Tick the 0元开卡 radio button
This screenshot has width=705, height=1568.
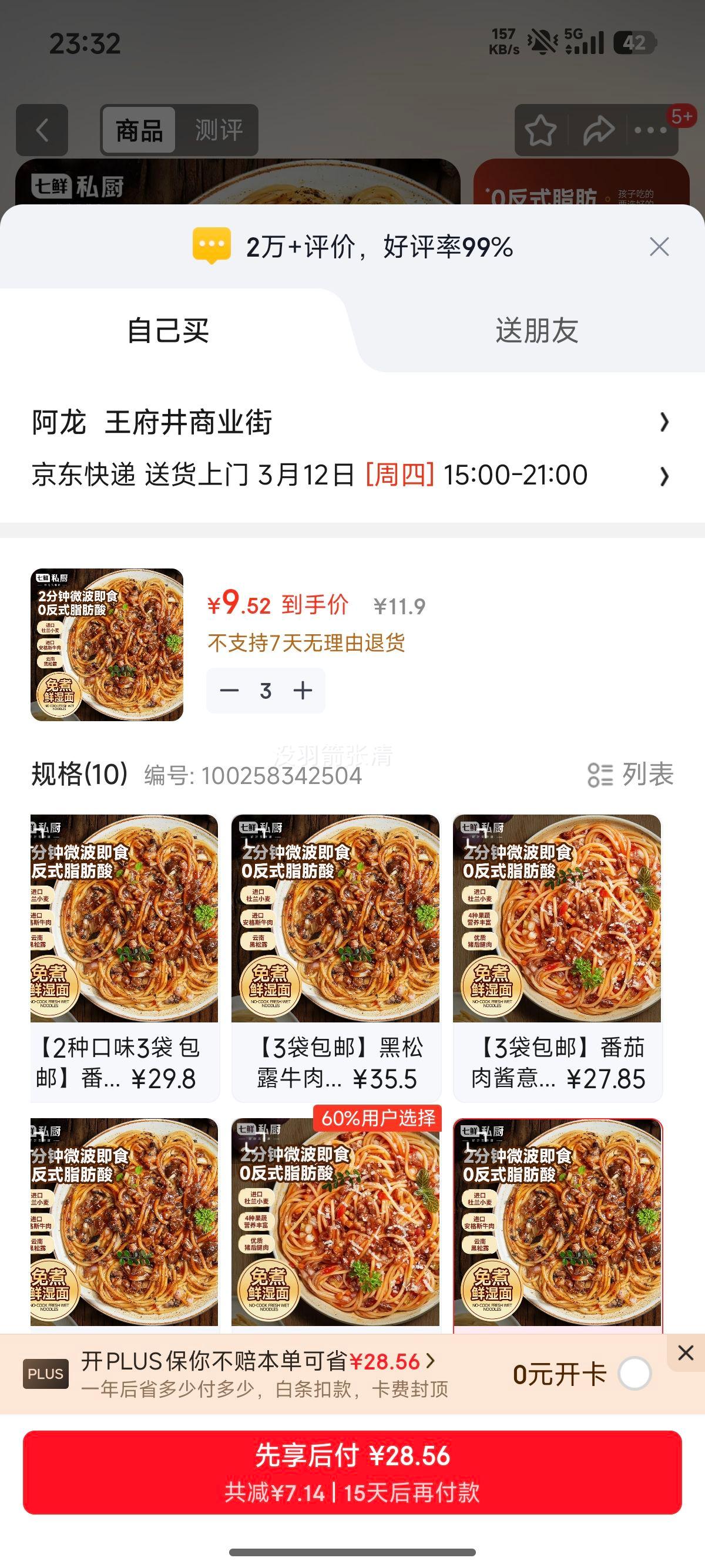[634, 1374]
